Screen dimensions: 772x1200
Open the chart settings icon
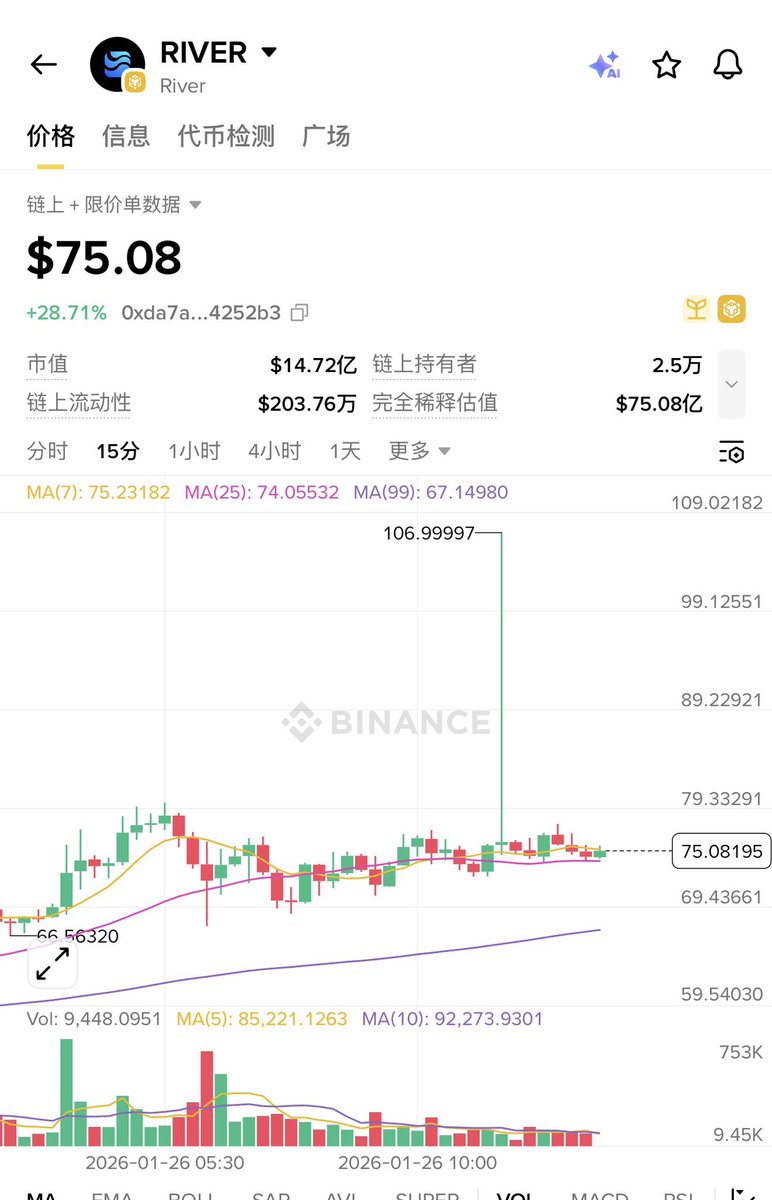[731, 452]
